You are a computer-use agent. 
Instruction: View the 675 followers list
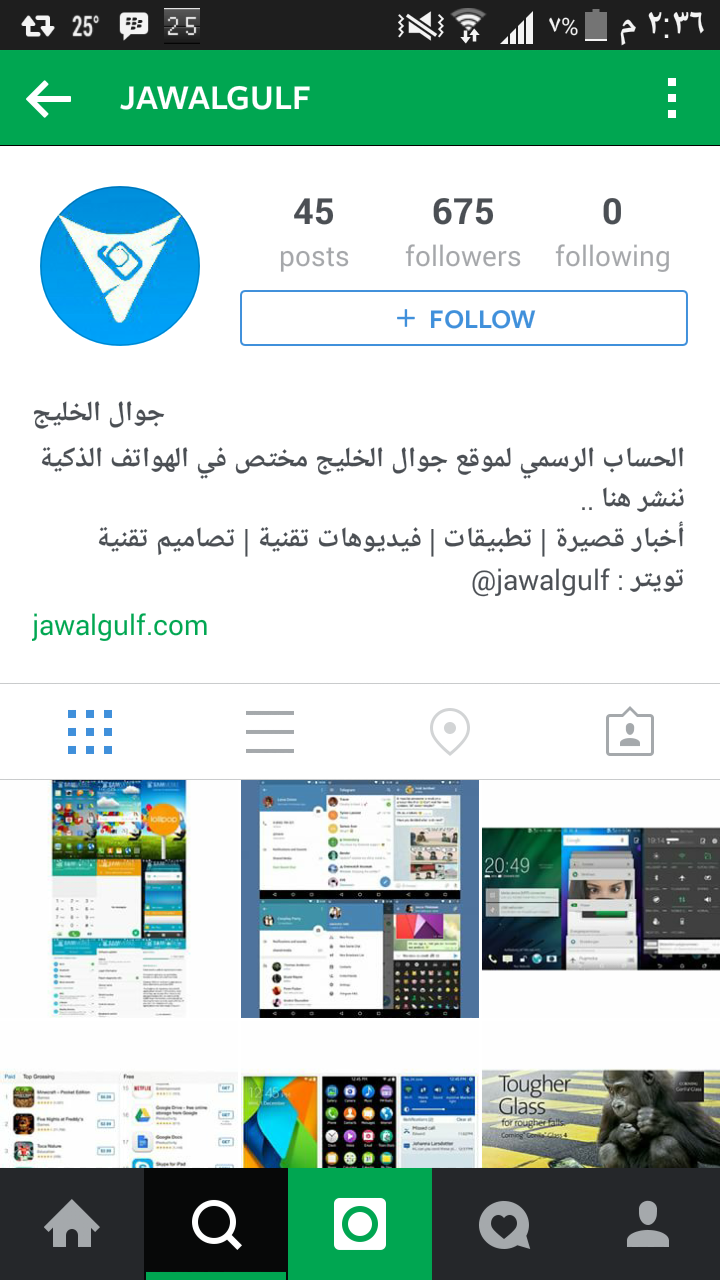click(x=463, y=233)
